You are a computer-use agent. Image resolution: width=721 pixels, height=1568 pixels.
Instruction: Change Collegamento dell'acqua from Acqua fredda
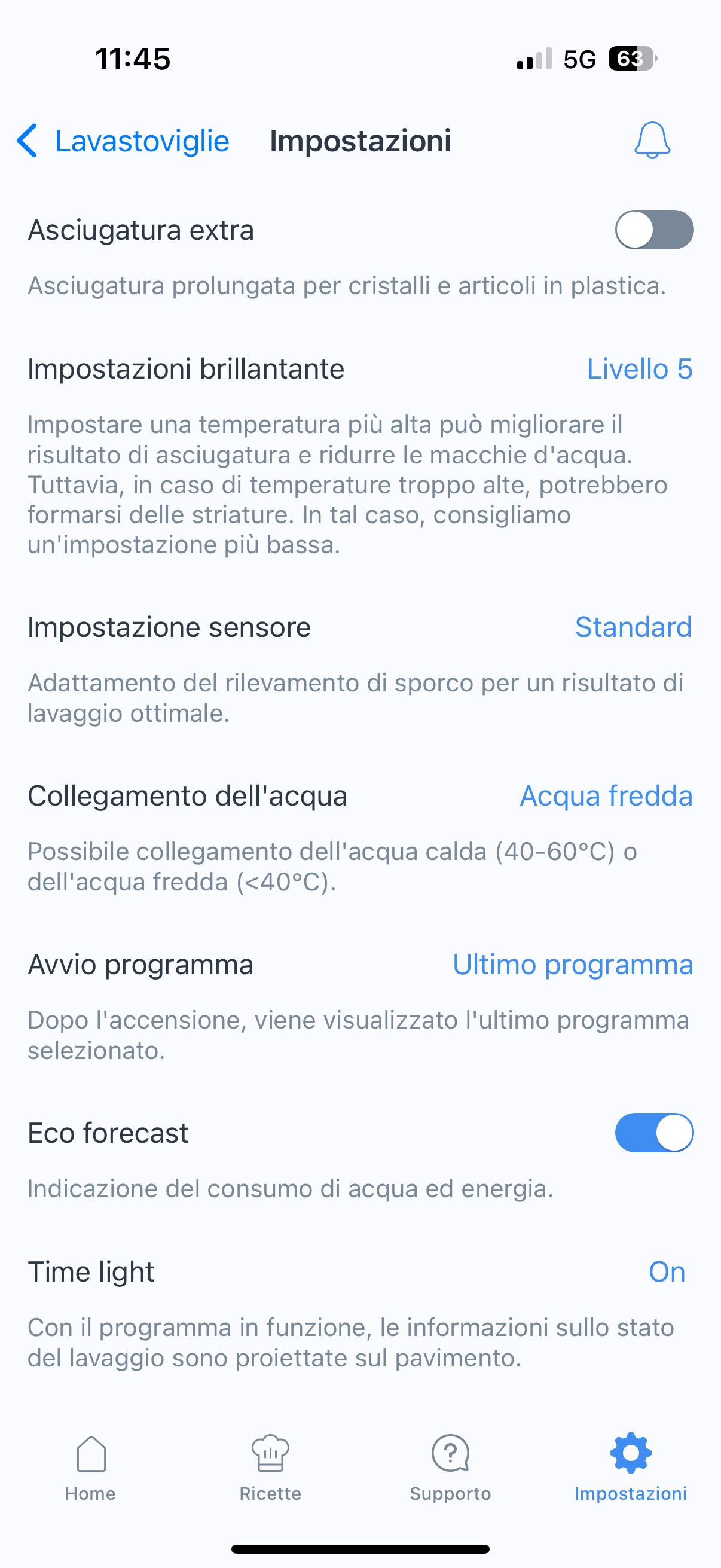[606, 796]
